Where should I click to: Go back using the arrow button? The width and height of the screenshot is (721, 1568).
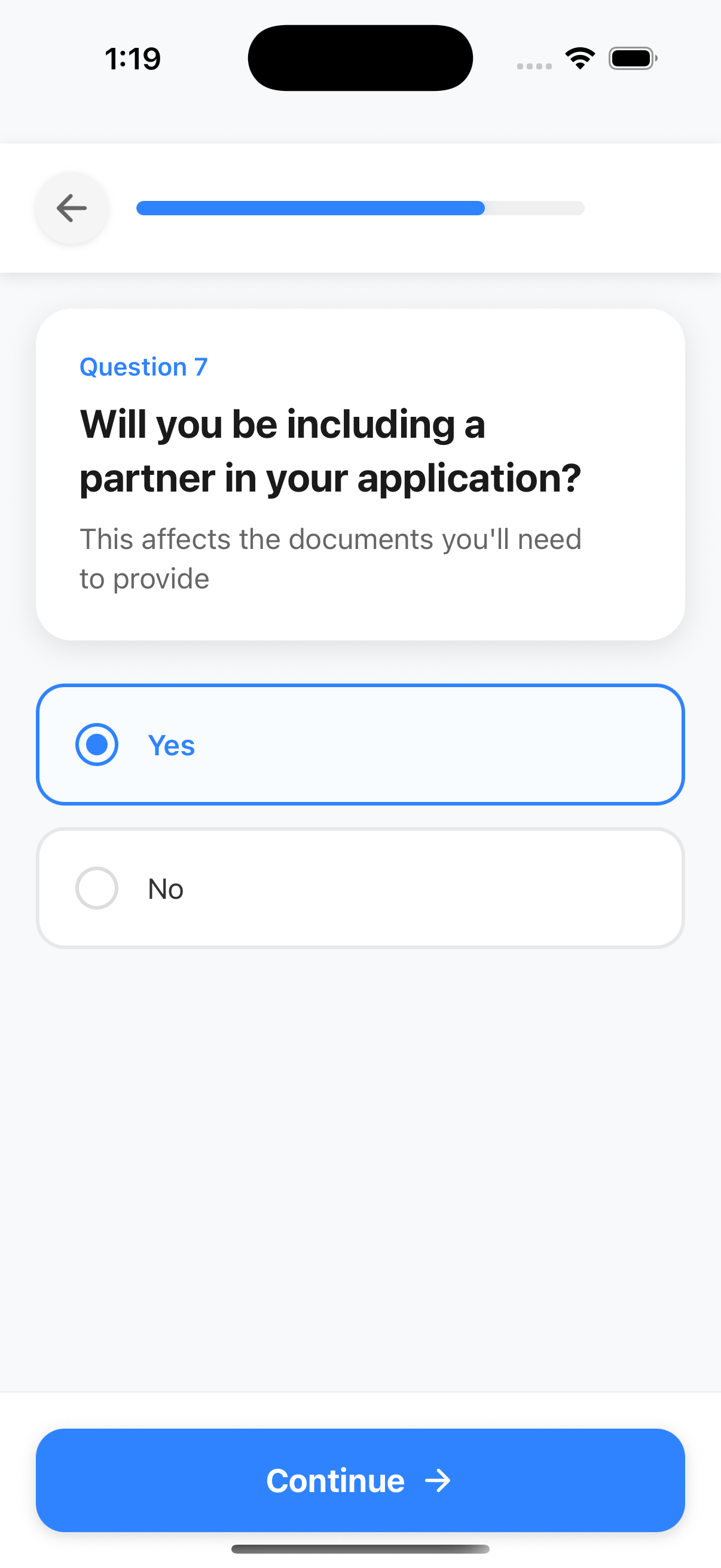pos(72,208)
